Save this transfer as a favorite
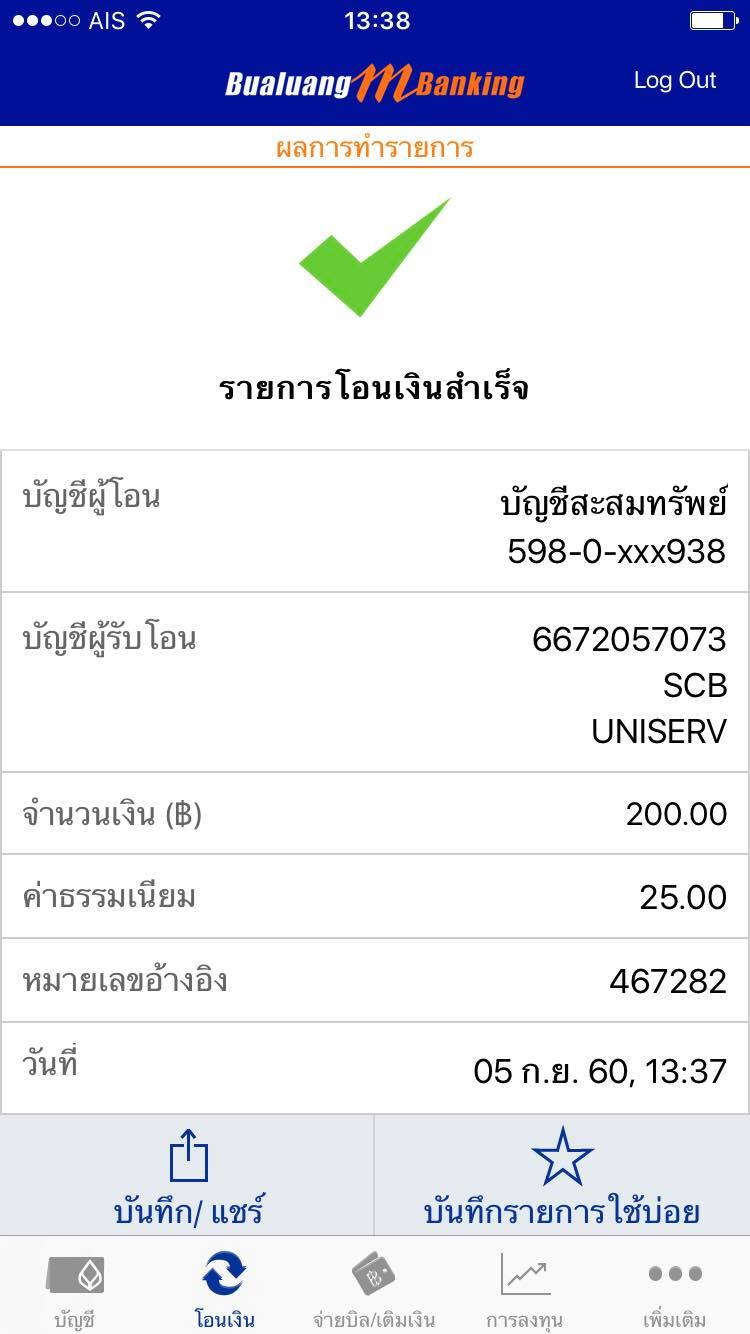Screen dimensions: 750x1334 (x=562, y=1178)
